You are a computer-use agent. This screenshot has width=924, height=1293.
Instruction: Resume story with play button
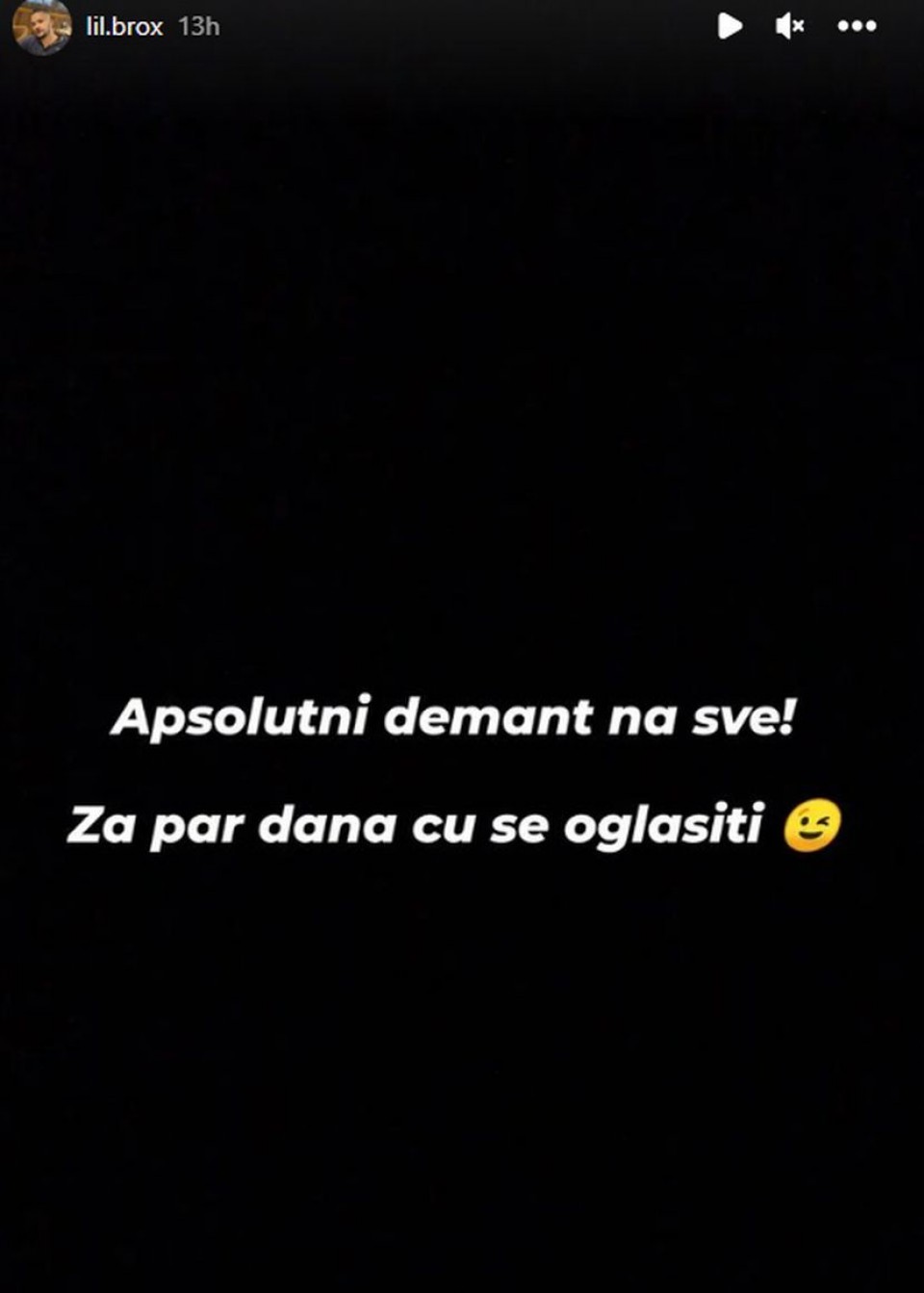pos(730,26)
